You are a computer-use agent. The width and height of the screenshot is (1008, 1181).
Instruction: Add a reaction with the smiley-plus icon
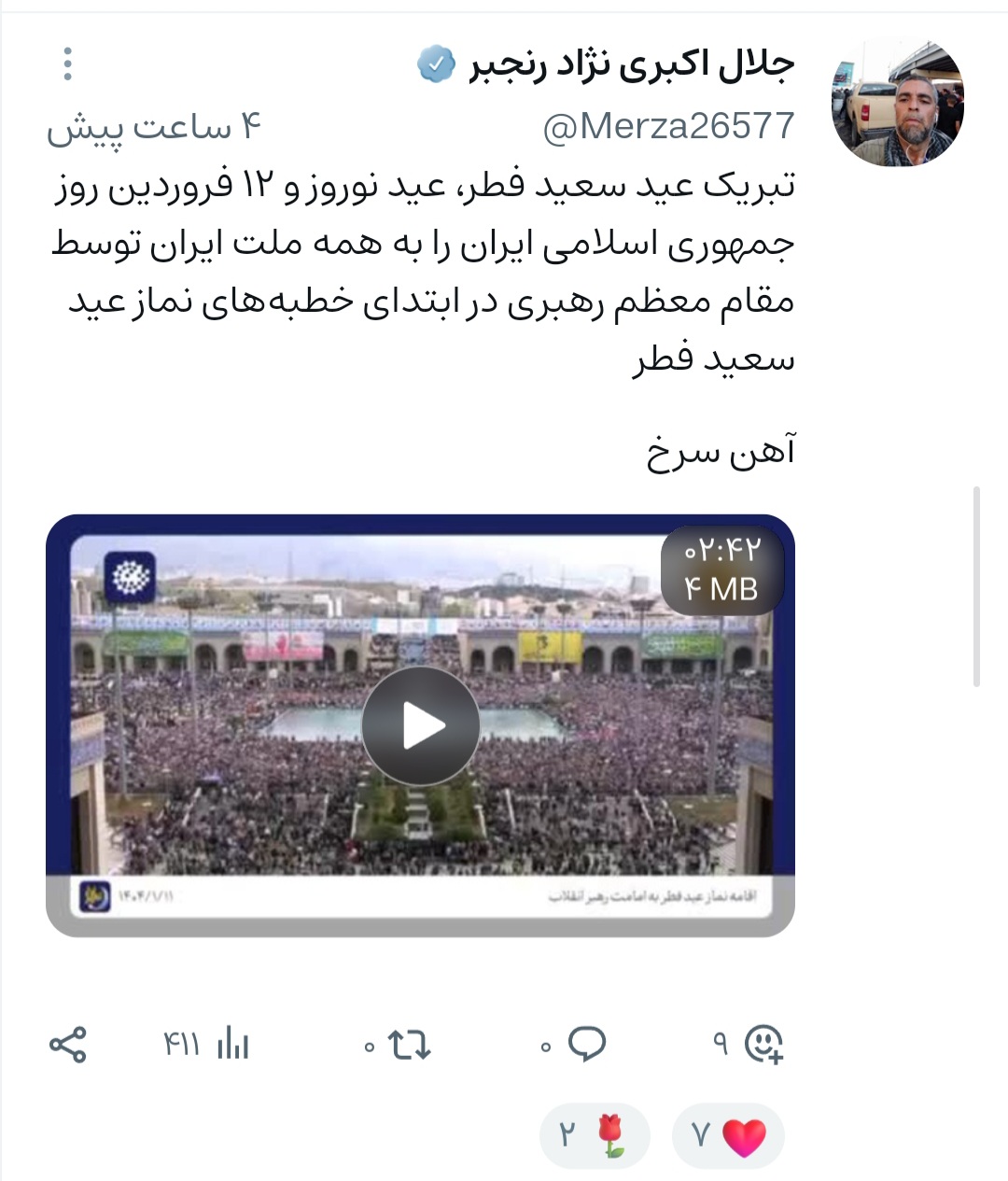763,1044
